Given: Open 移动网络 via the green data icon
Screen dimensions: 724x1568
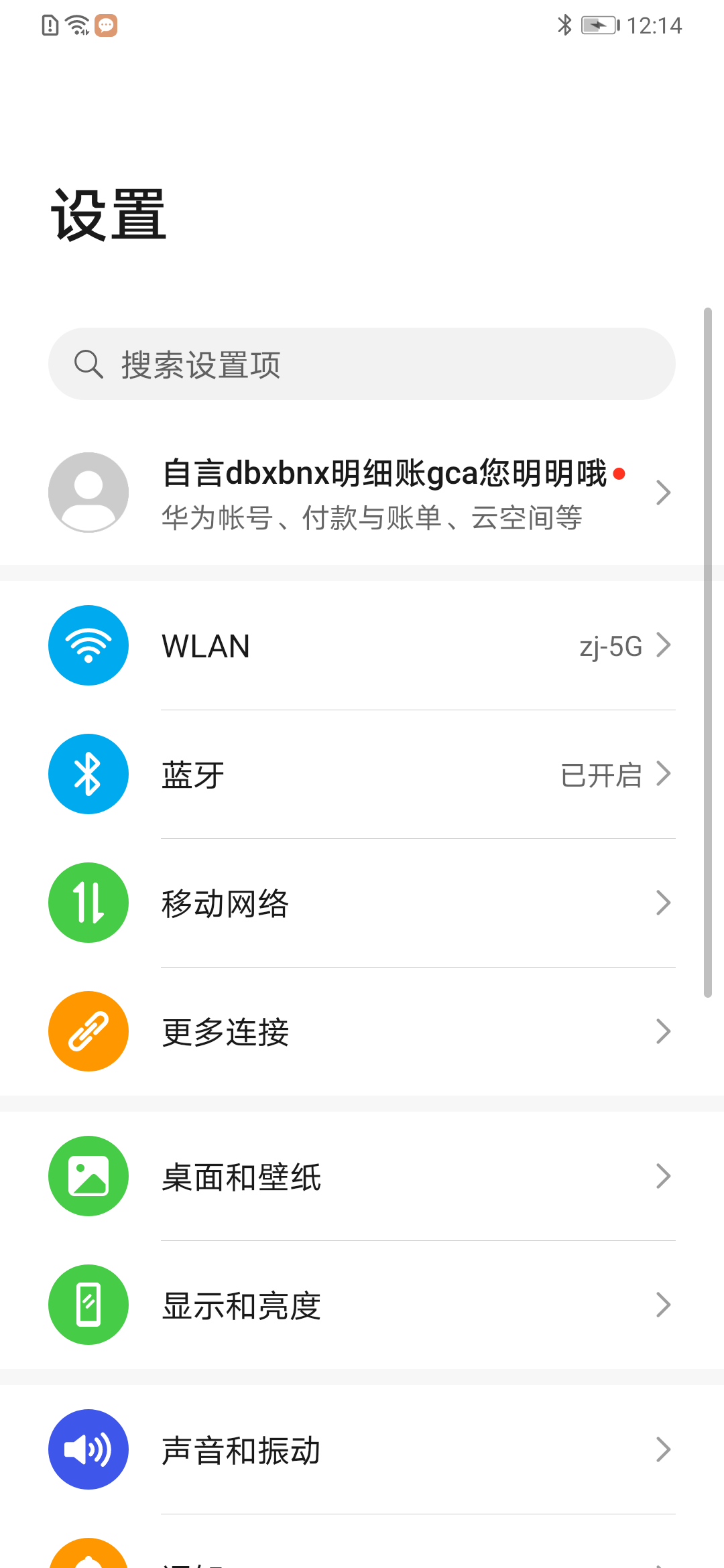Looking at the screenshot, I should pyautogui.click(x=88, y=903).
